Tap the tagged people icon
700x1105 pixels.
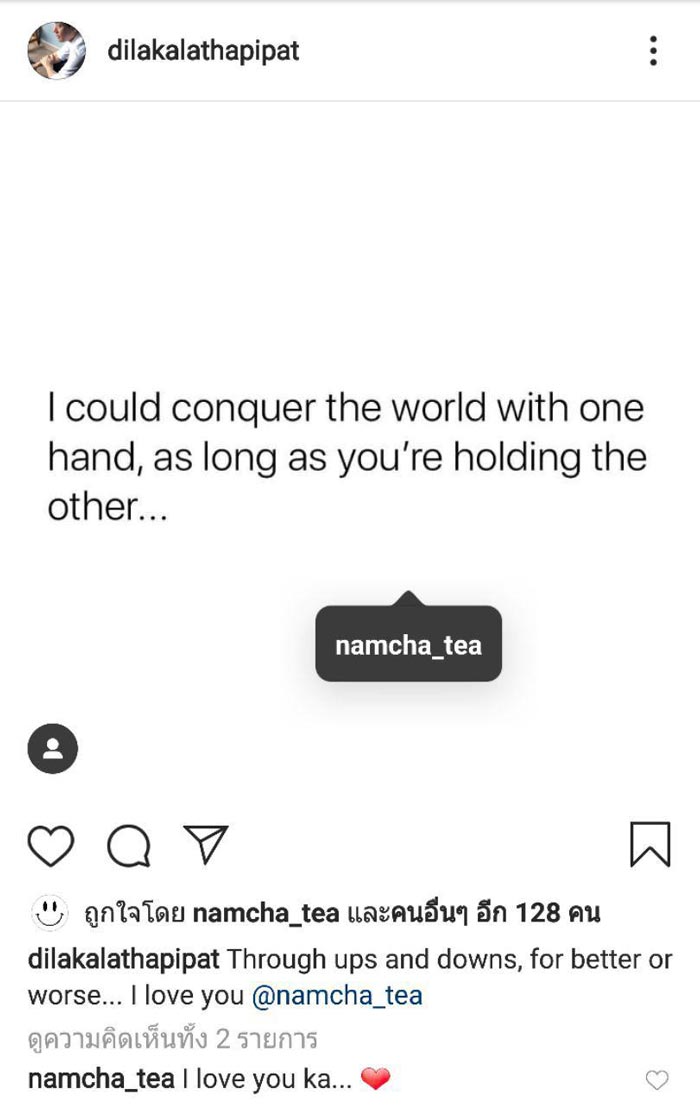52,748
